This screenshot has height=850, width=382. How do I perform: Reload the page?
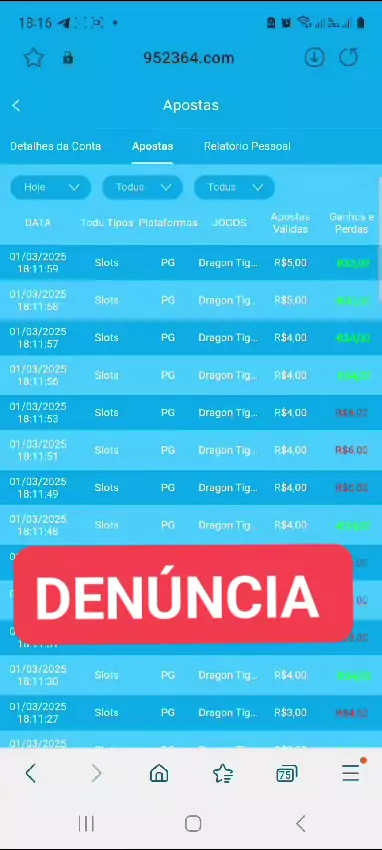(348, 57)
